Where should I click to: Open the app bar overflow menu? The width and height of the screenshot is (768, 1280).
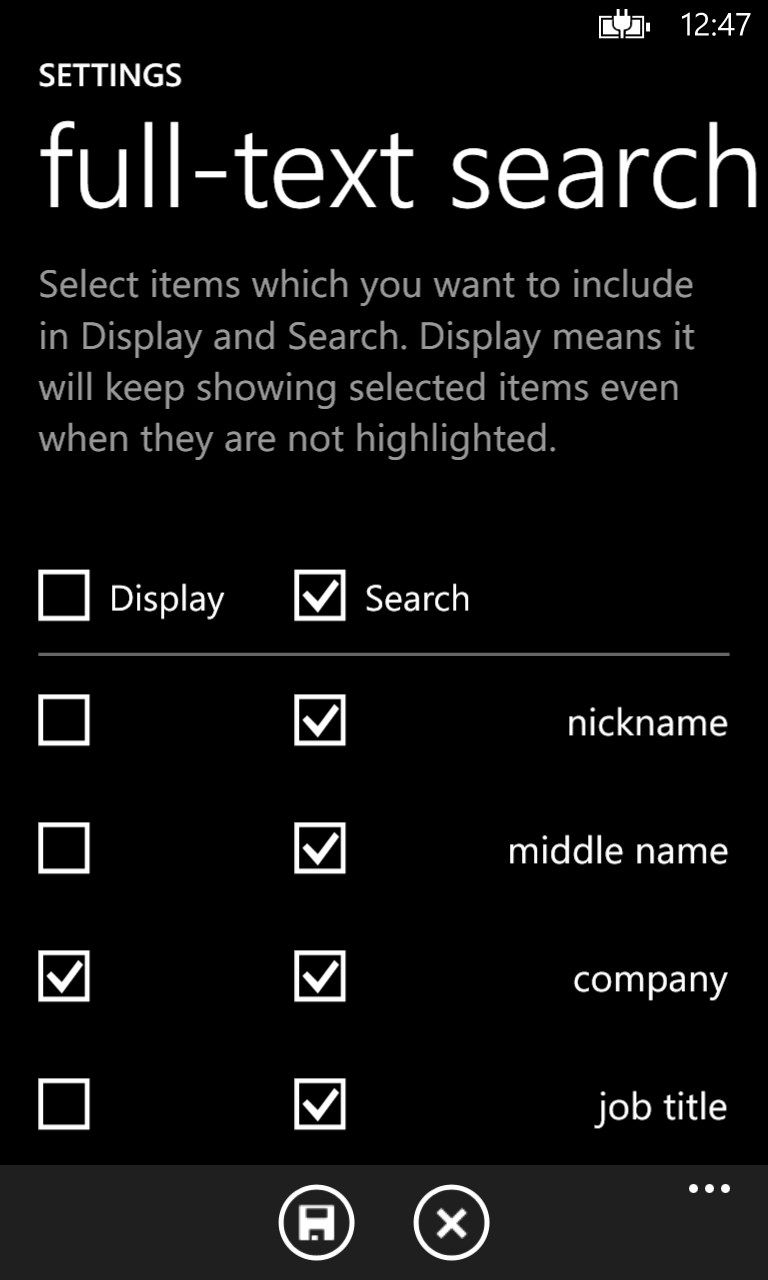click(x=710, y=1189)
